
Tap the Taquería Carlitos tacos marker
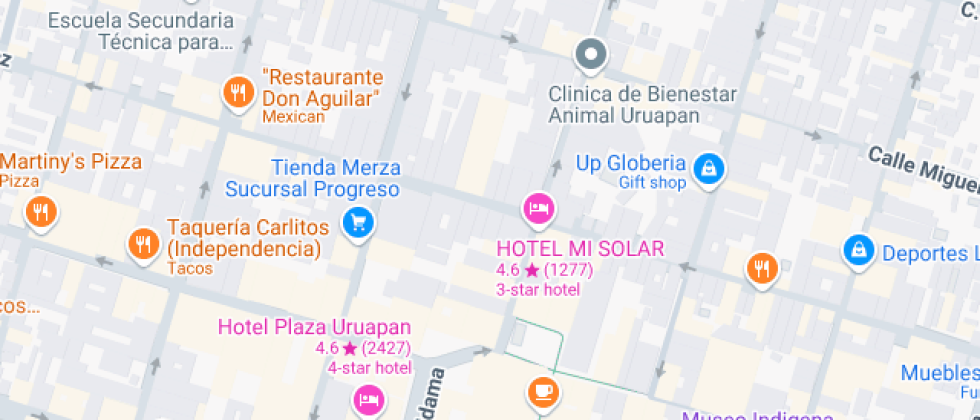point(144,243)
